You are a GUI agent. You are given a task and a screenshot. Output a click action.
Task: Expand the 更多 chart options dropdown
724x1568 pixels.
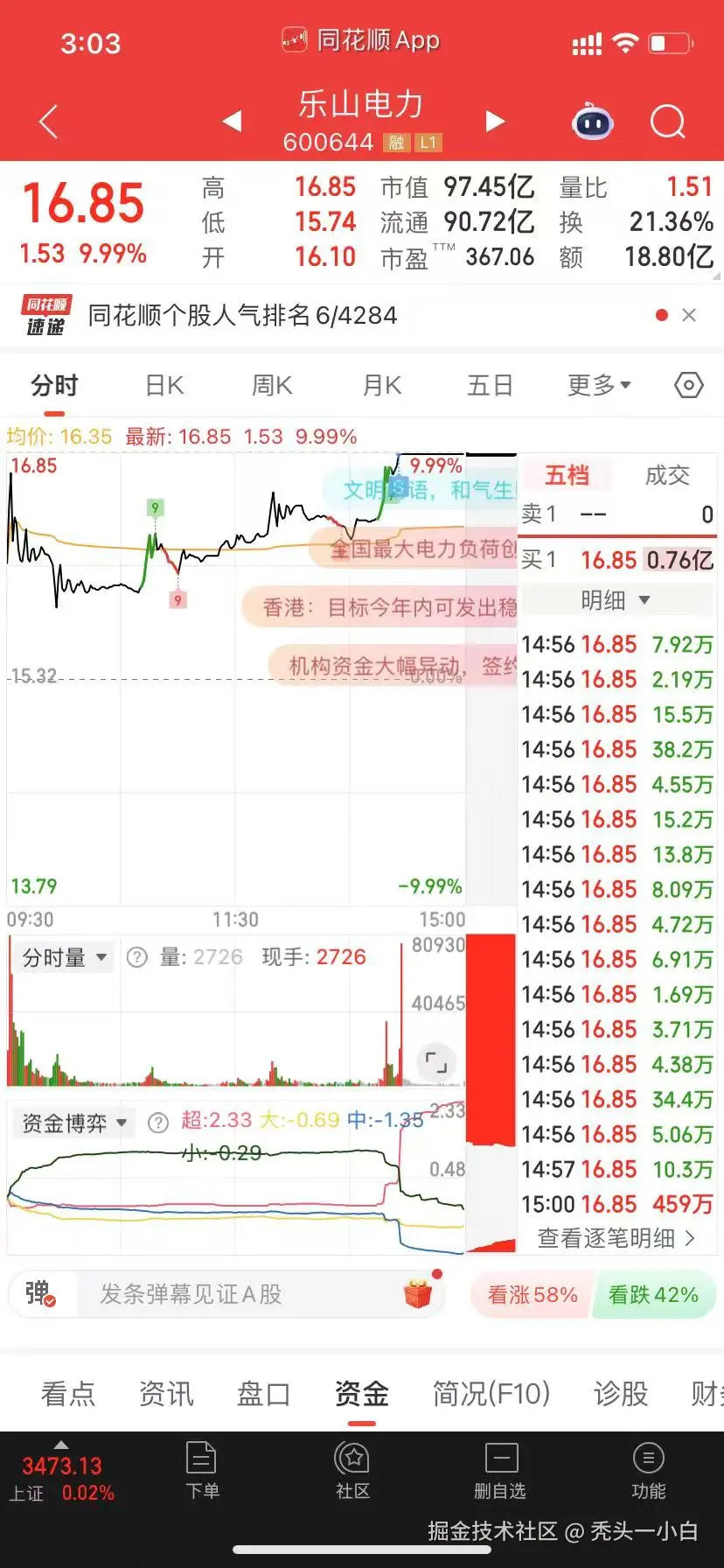click(599, 385)
